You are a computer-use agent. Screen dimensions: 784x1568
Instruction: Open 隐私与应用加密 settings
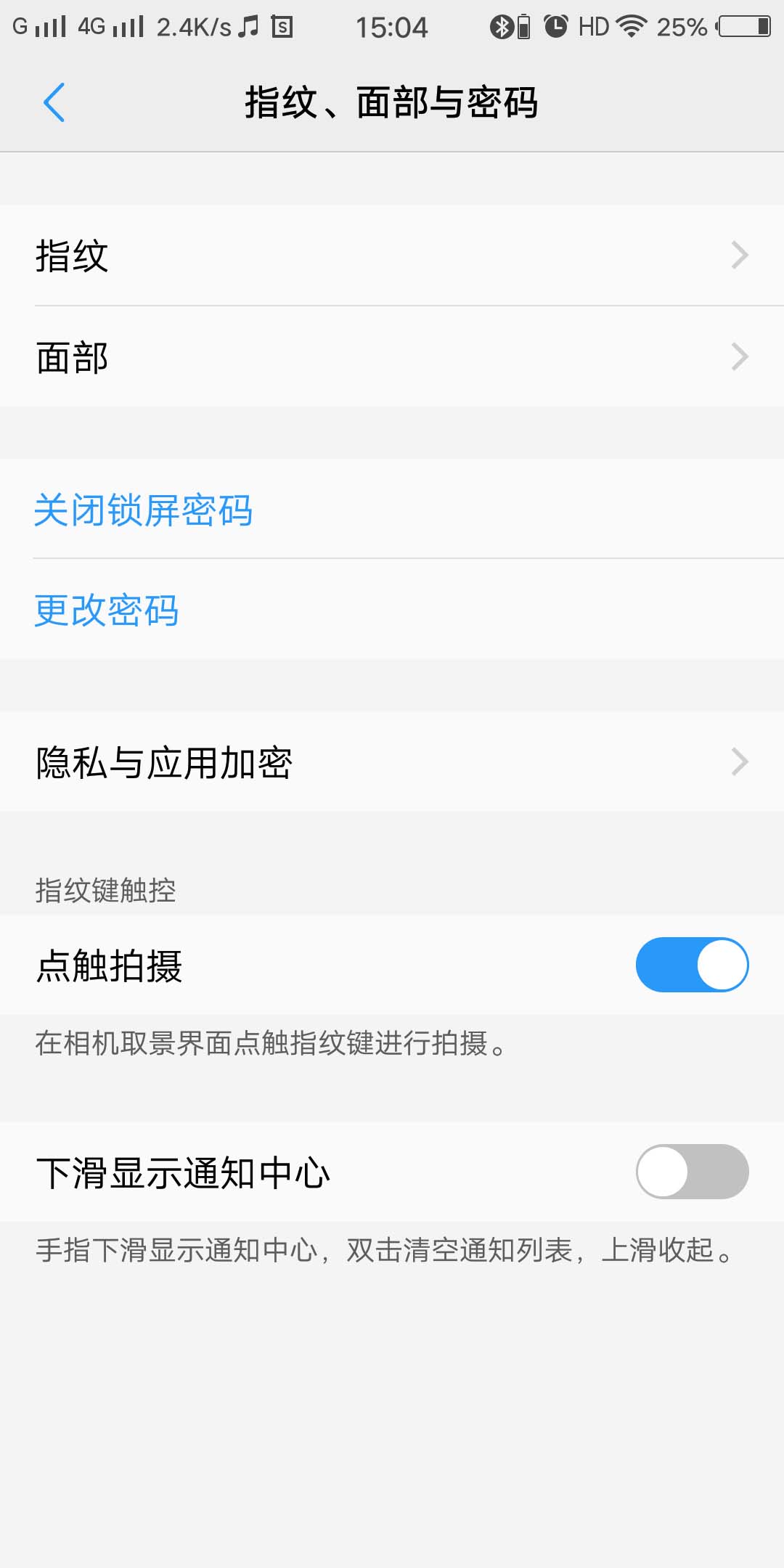392,762
